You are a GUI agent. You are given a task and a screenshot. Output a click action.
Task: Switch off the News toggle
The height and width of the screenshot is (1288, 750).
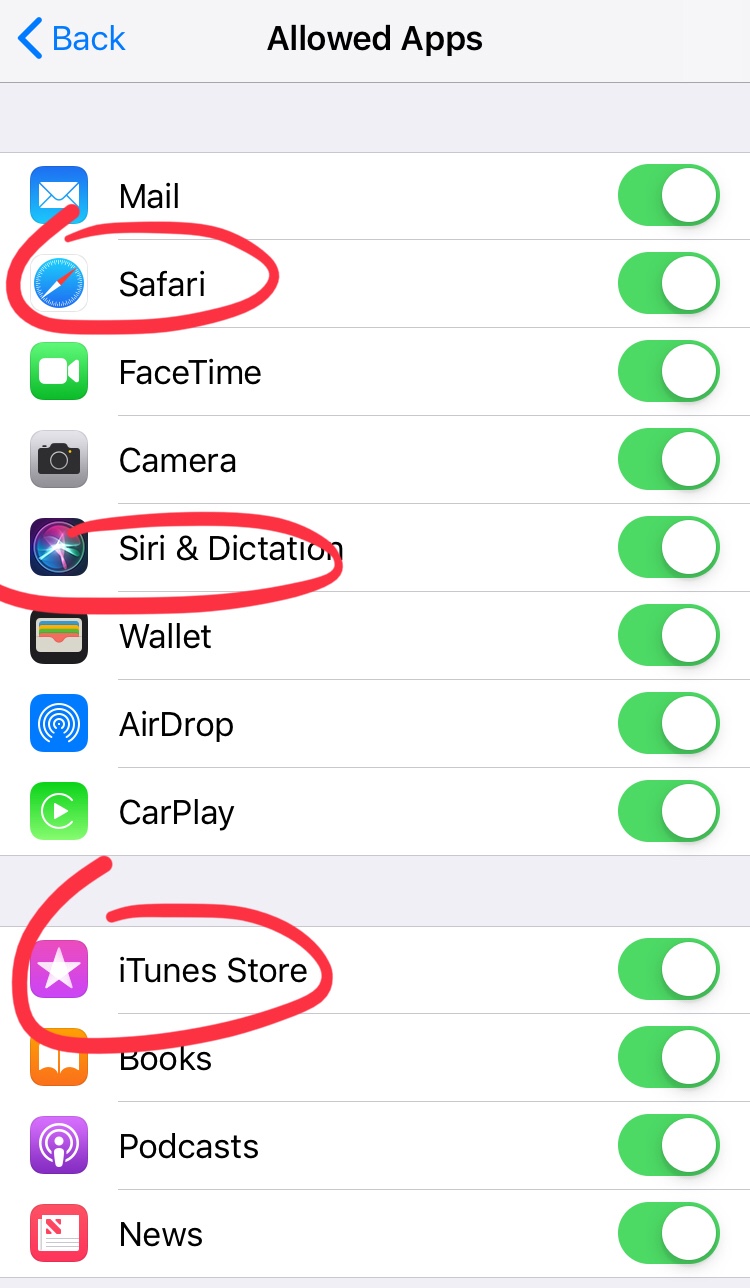point(668,1234)
